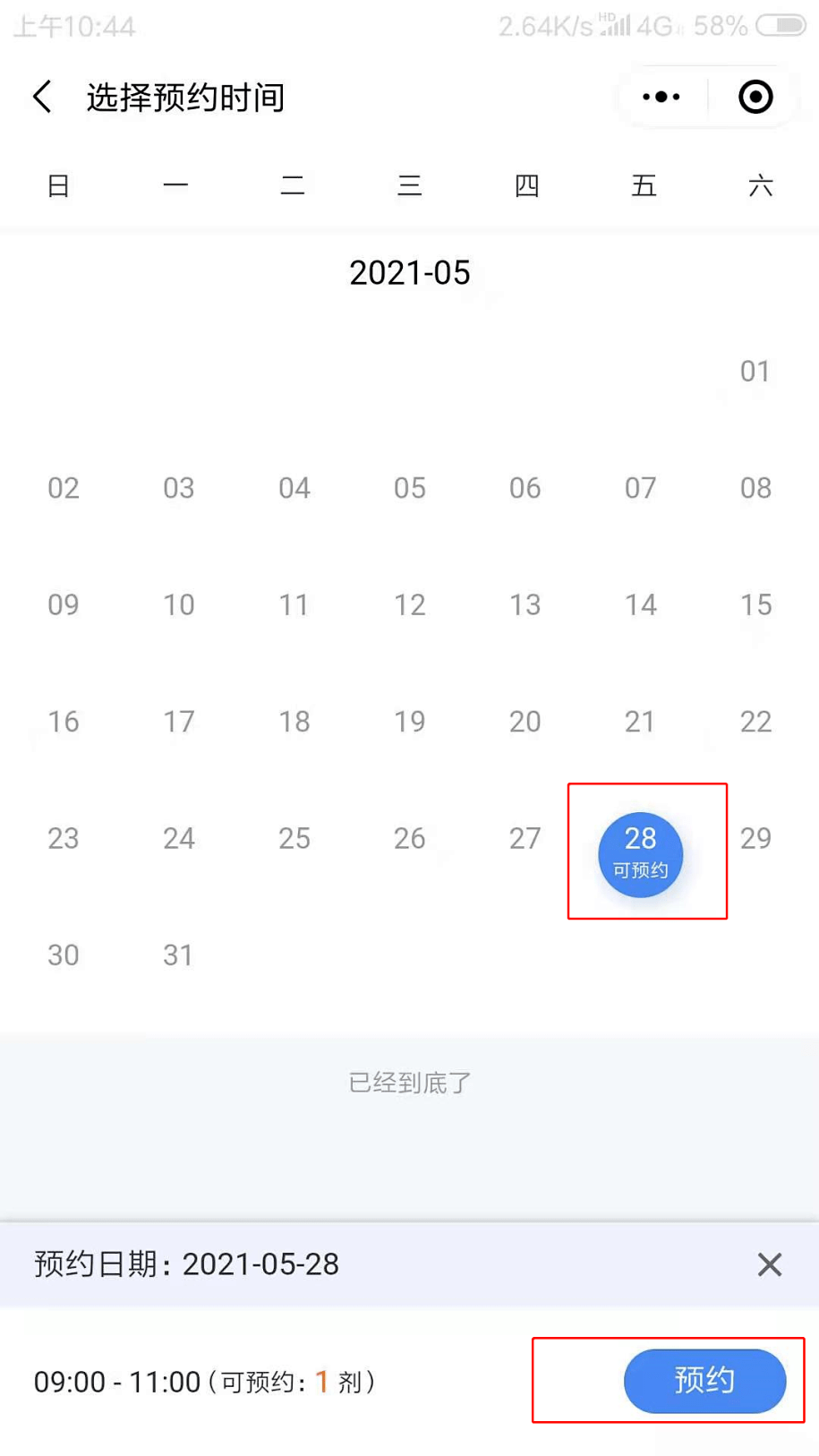This screenshot has width=819, height=1456.
Task: Go back from the 选择预约时间 page
Action: [42, 97]
